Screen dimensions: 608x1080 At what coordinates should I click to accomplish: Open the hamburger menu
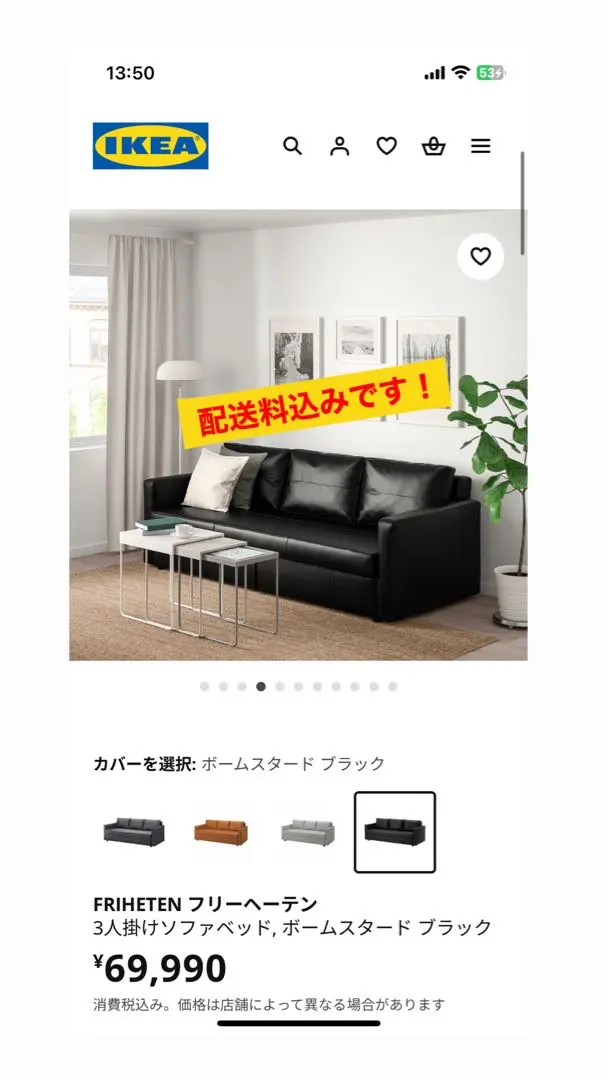[481, 146]
